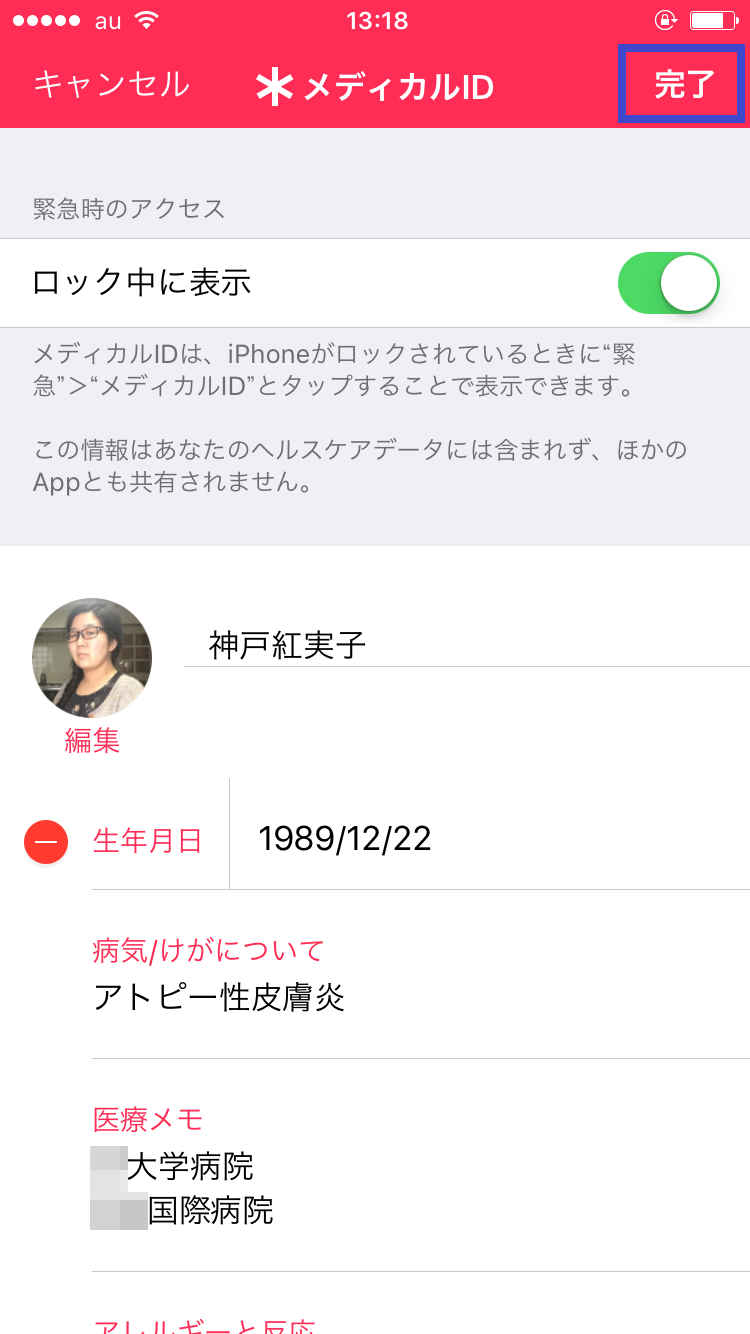
Task: Edit the name field 神戸紅実子
Action: (465, 645)
